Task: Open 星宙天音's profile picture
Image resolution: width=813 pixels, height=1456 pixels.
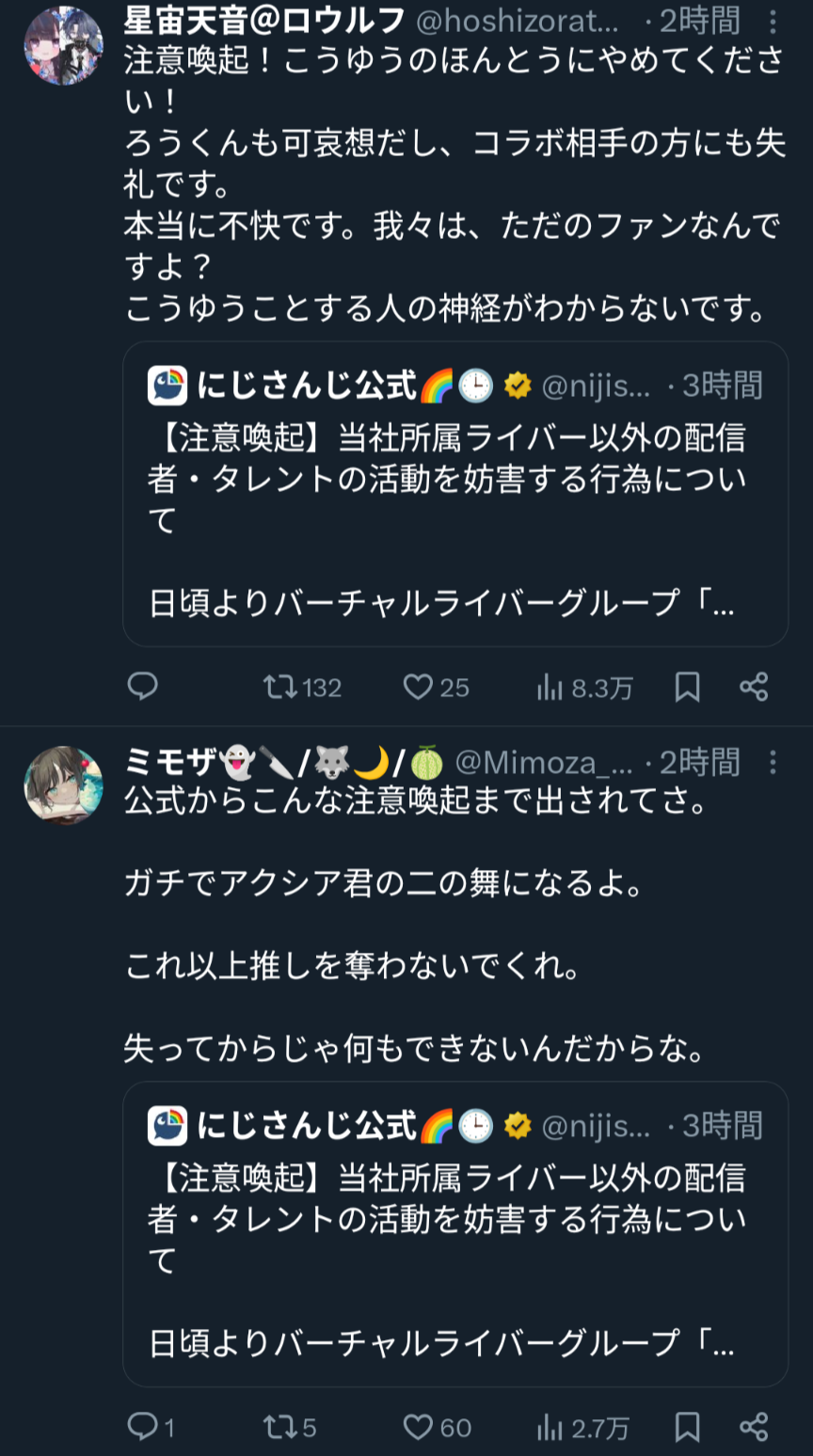Action: (x=63, y=45)
